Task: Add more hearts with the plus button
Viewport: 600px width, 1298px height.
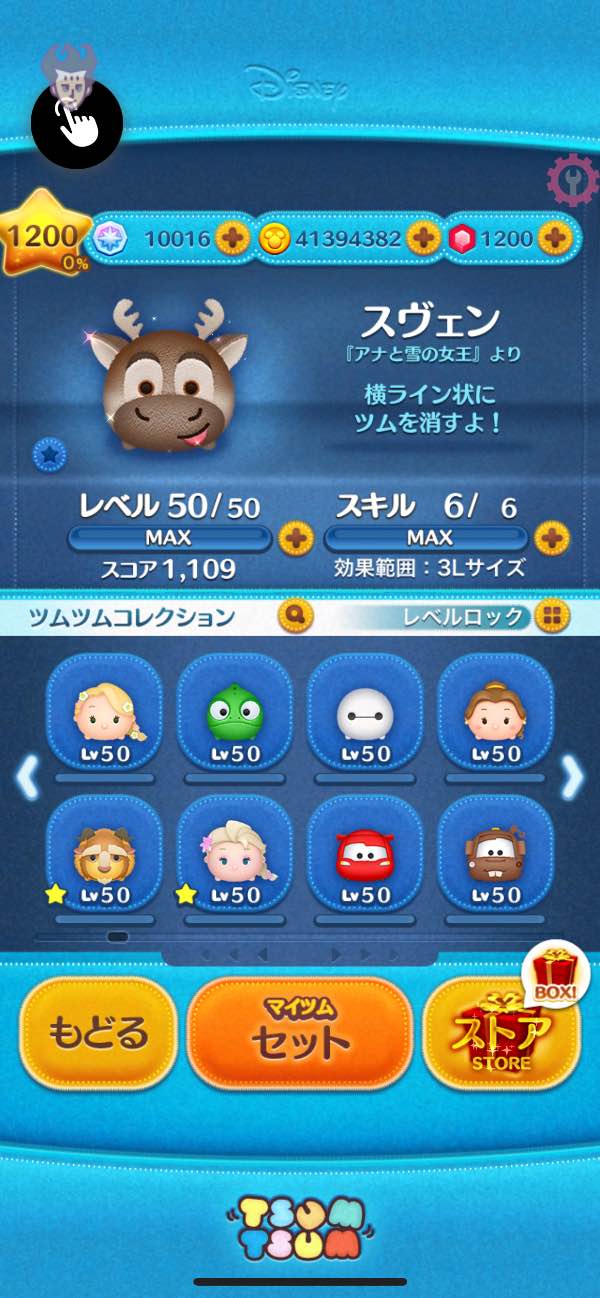Action: (x=232, y=238)
